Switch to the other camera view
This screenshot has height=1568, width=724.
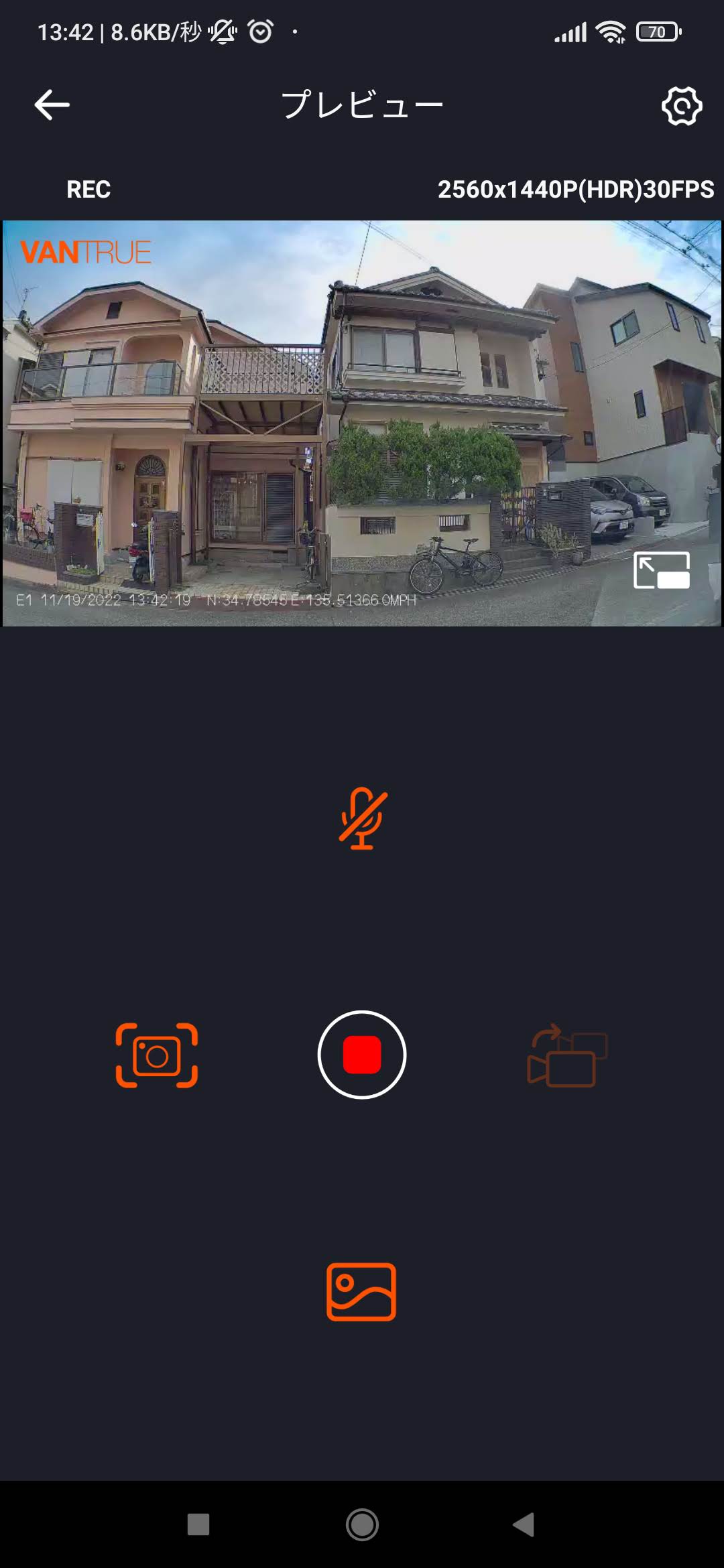point(567,1055)
